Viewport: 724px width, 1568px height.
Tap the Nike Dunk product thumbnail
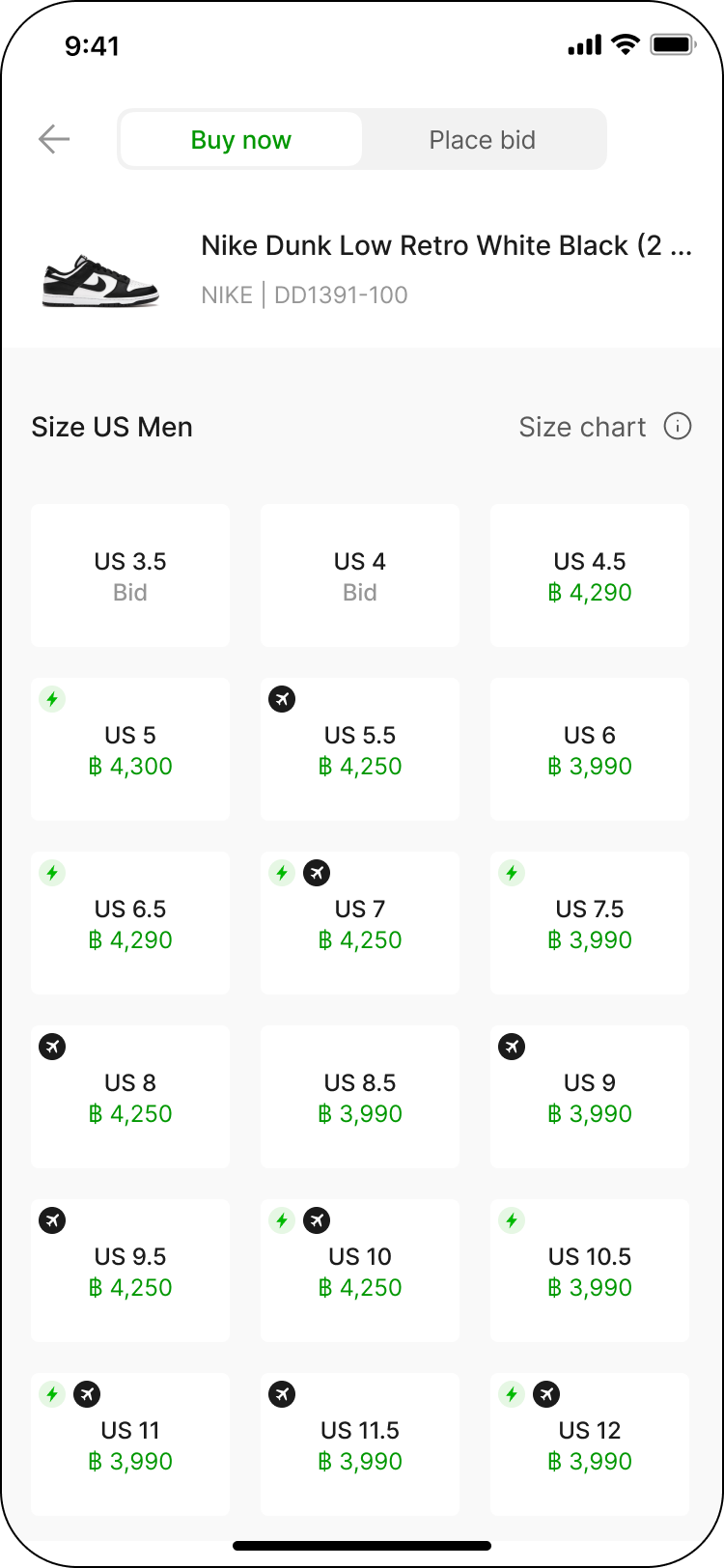point(100,276)
